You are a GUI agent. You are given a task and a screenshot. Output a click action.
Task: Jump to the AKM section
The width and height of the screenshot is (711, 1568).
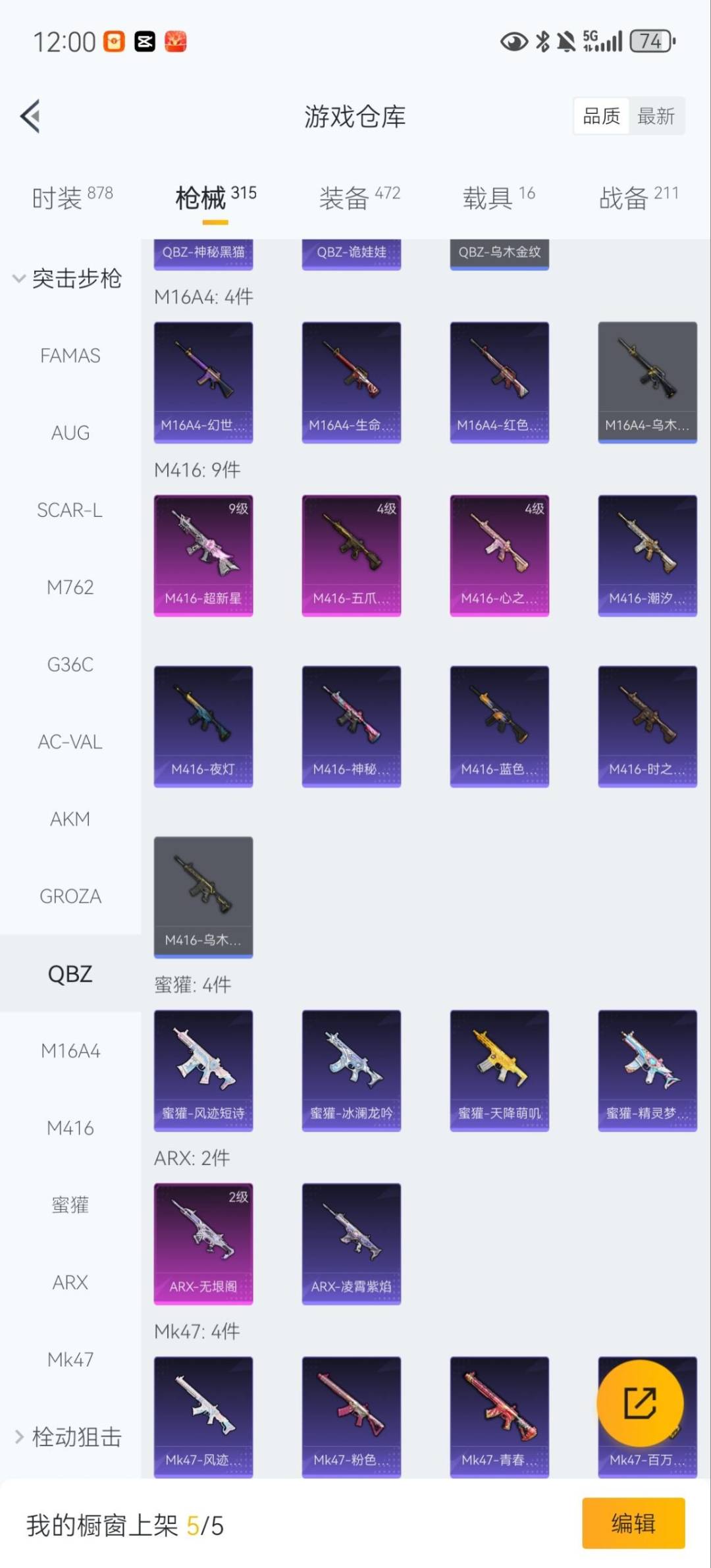70,819
